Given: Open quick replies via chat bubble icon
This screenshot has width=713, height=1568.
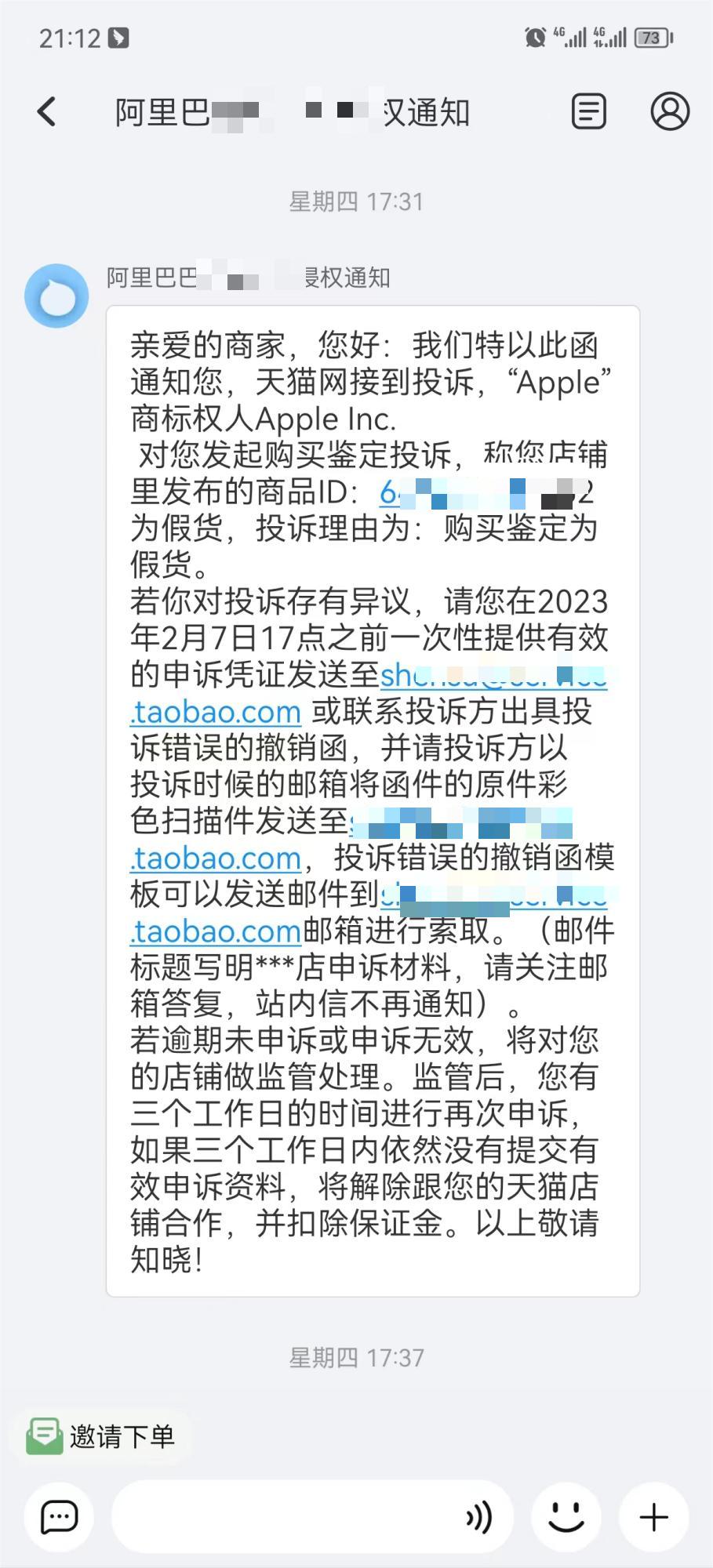Looking at the screenshot, I should 60,1515.
